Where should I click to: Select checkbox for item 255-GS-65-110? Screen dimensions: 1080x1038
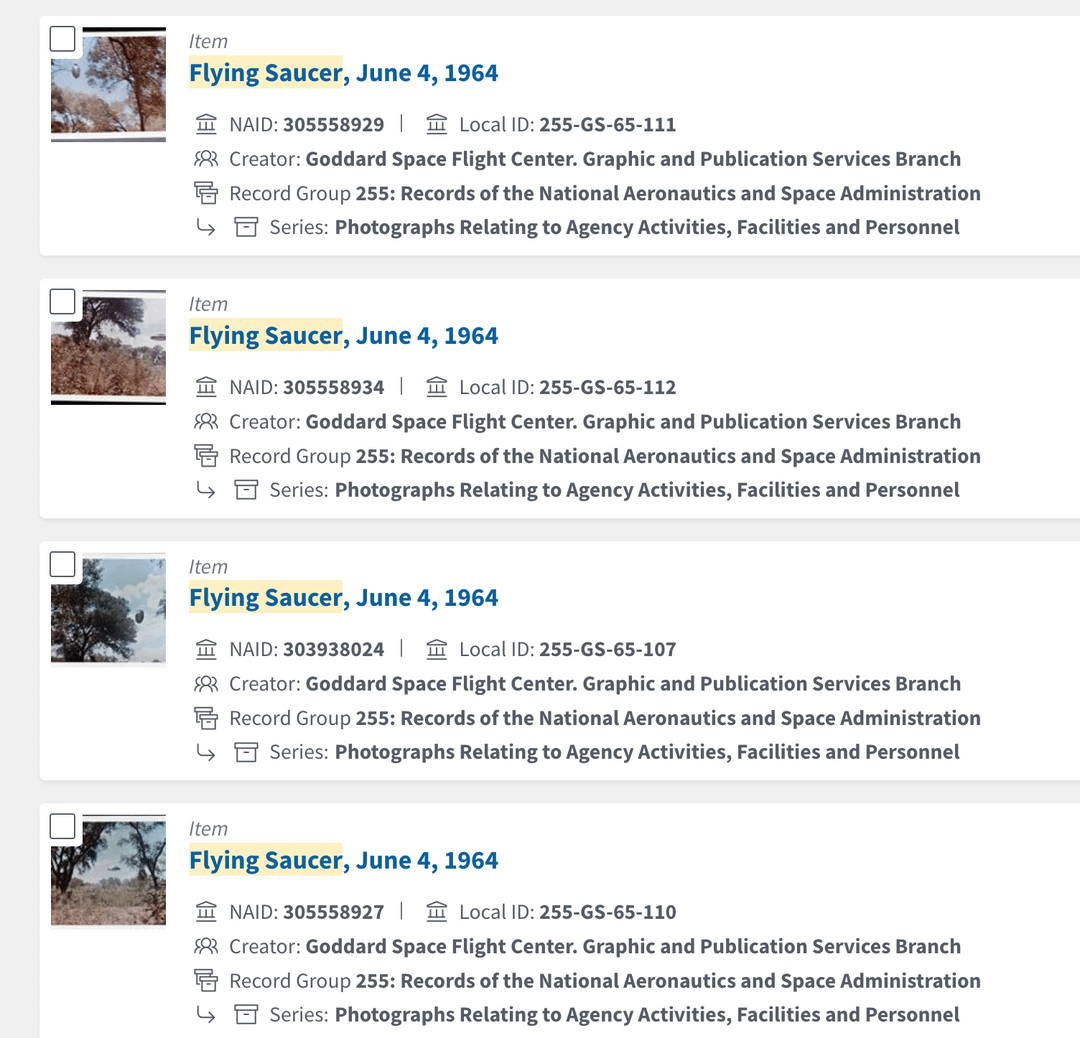tap(63, 826)
